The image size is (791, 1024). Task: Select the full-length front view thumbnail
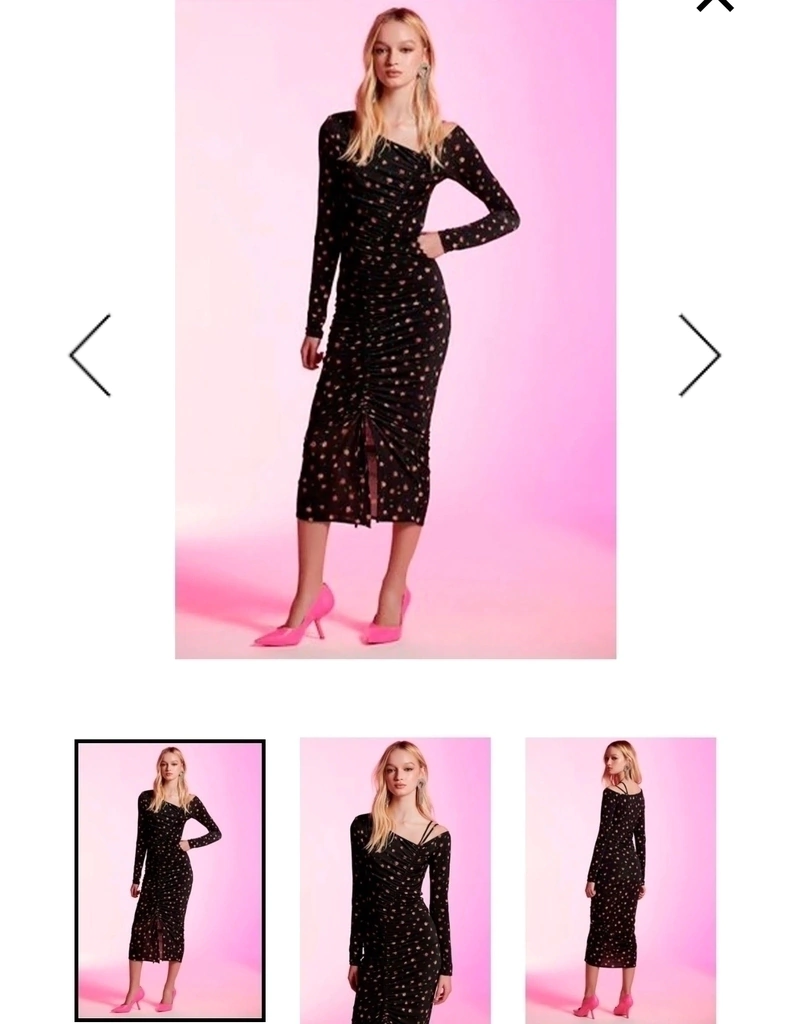pyautogui.click(x=170, y=880)
